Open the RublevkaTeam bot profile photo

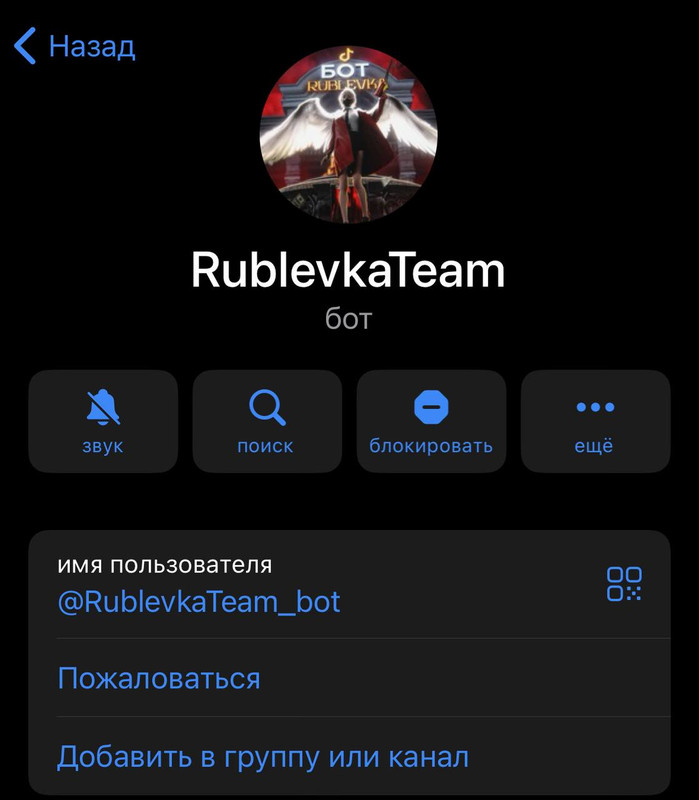[x=349, y=133]
